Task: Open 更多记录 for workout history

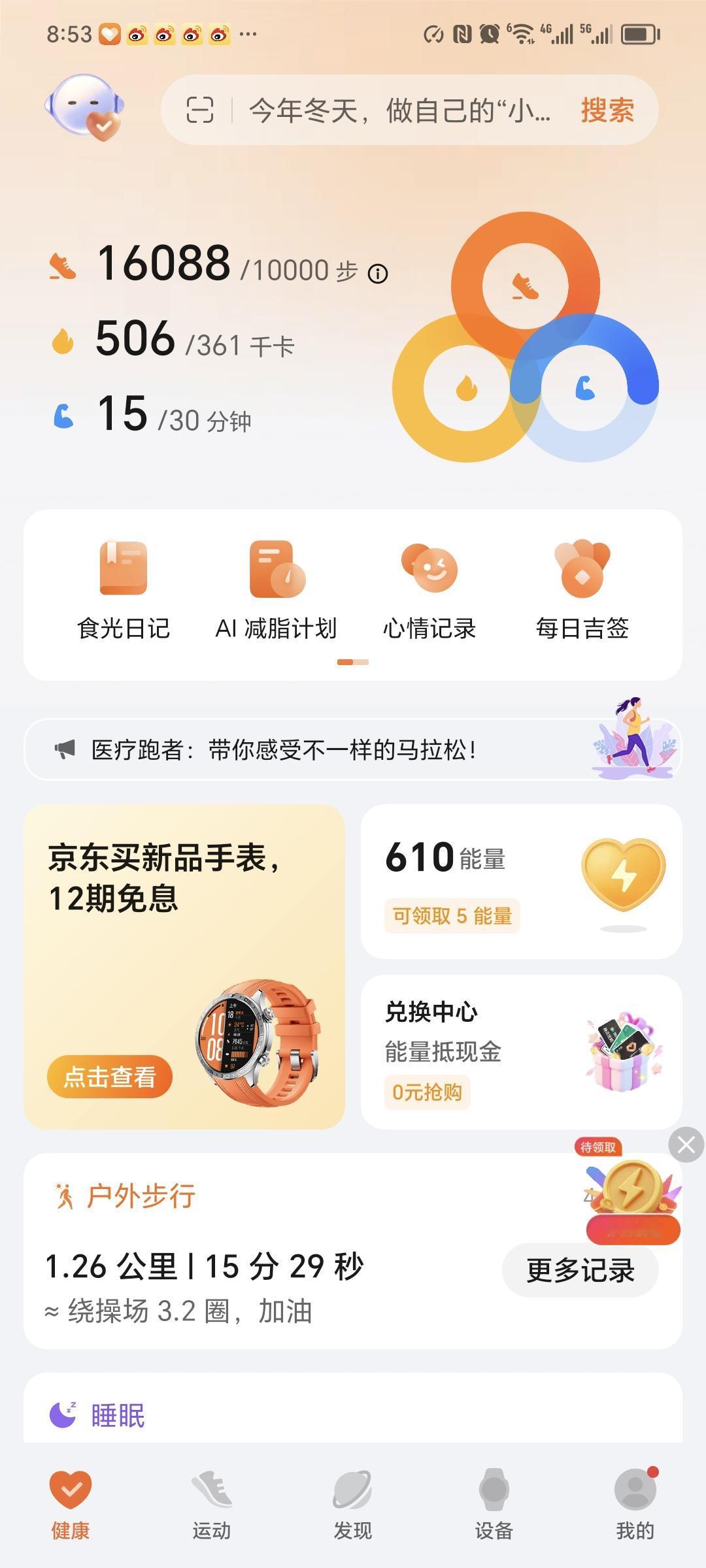Action: point(580,1267)
